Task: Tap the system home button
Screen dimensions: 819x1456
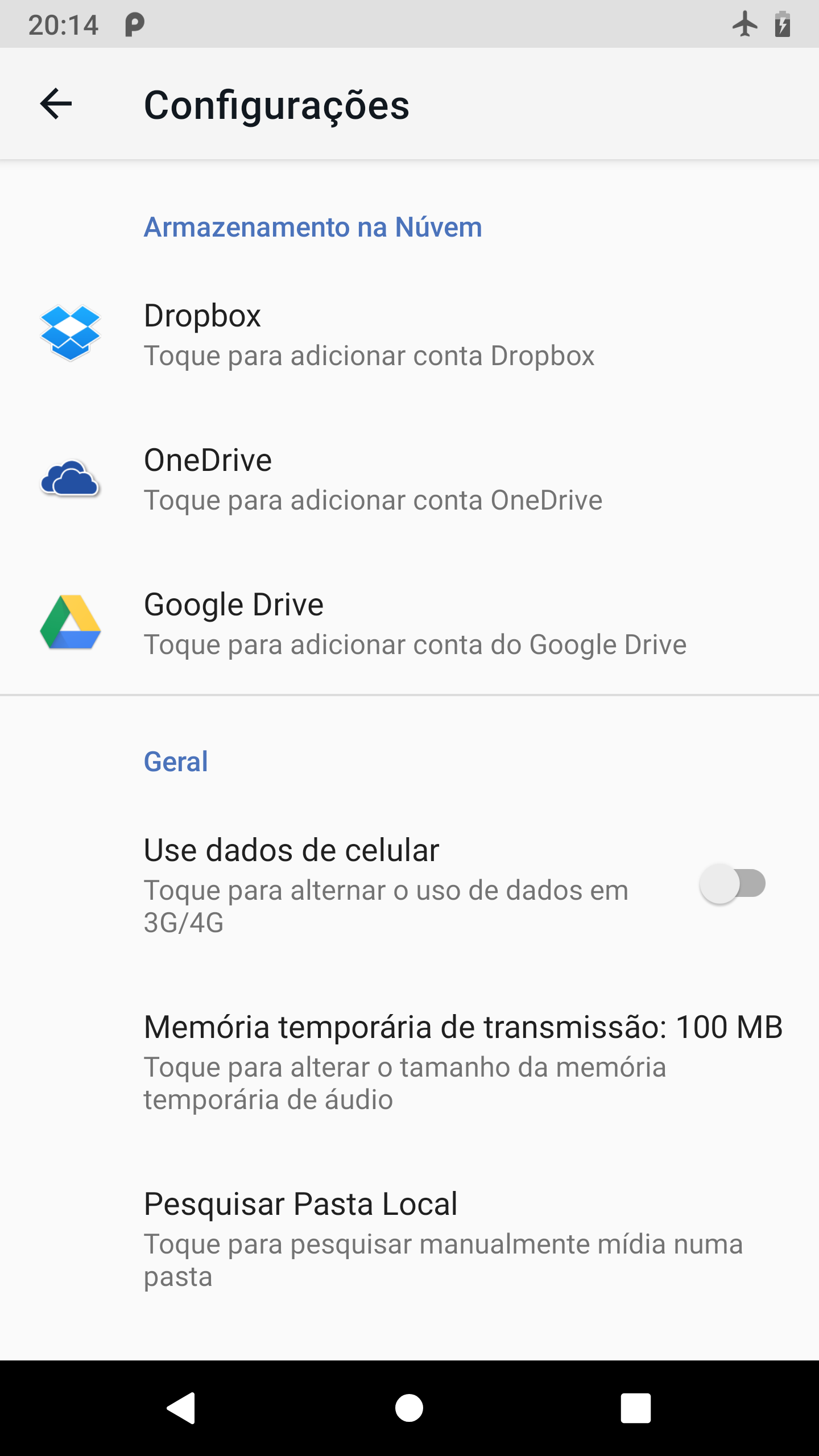Action: pyautogui.click(x=409, y=1408)
